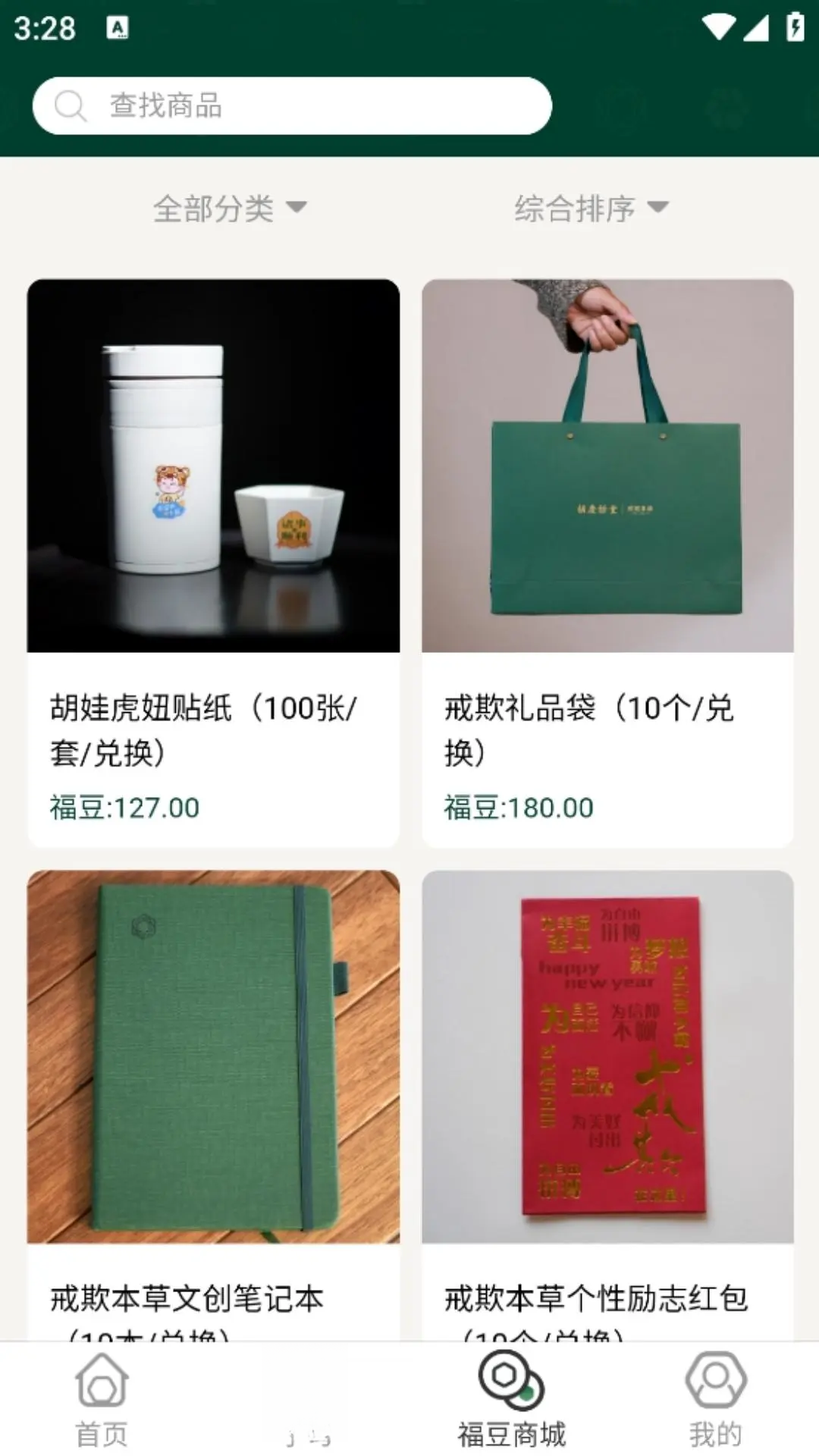The width and height of the screenshot is (819, 1456).
Task: Select the 戒欺本草个性励志红包 product
Action: pyautogui.click(x=607, y=1105)
